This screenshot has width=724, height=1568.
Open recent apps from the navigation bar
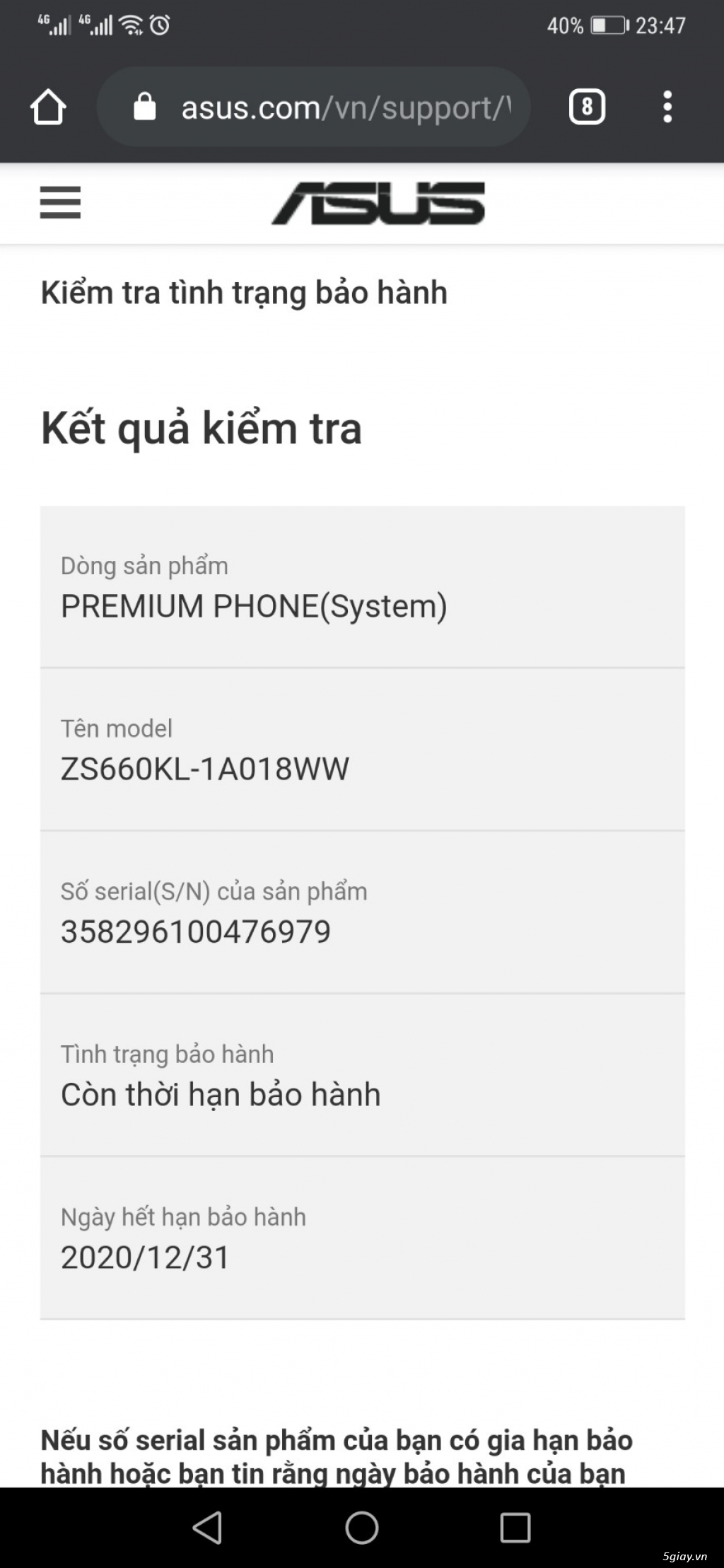tap(515, 1528)
